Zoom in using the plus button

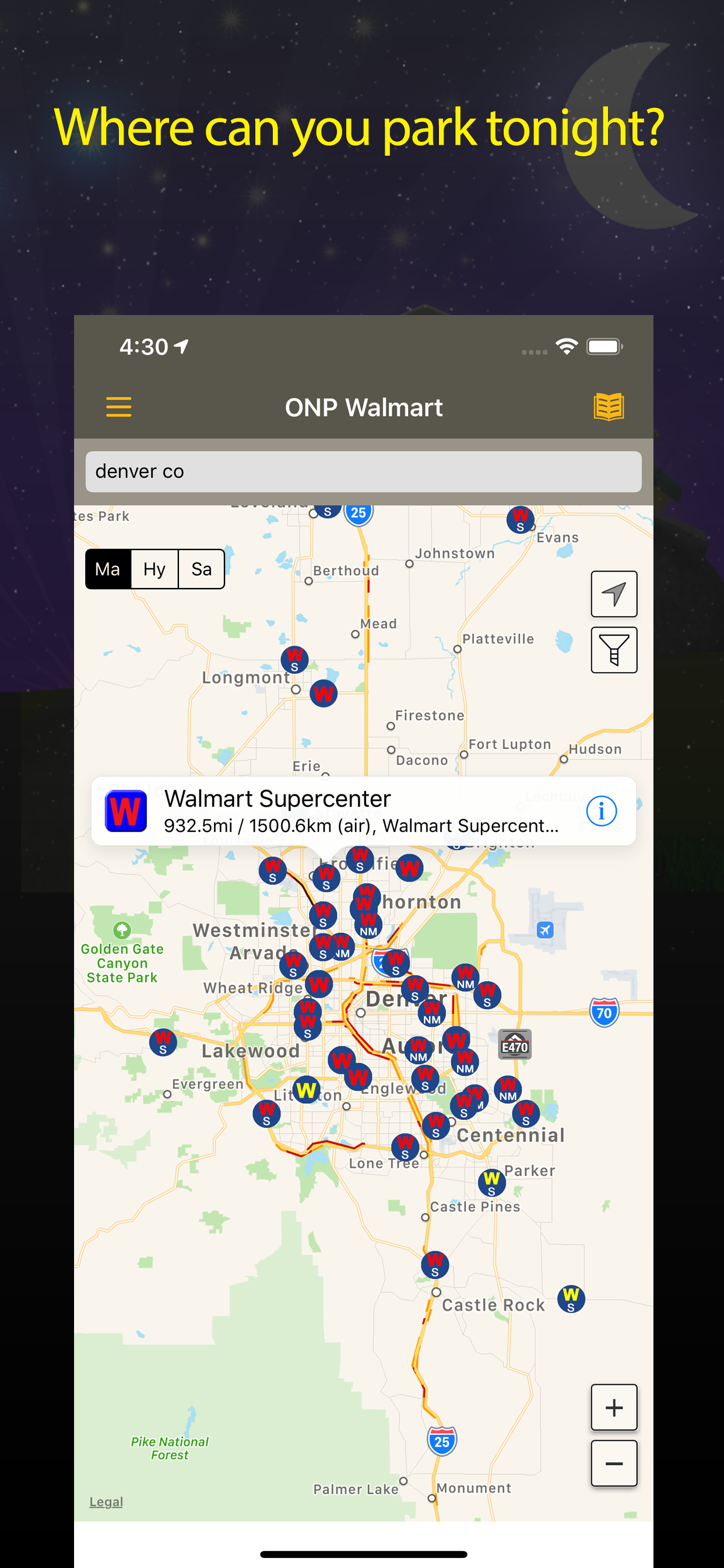tap(613, 1406)
